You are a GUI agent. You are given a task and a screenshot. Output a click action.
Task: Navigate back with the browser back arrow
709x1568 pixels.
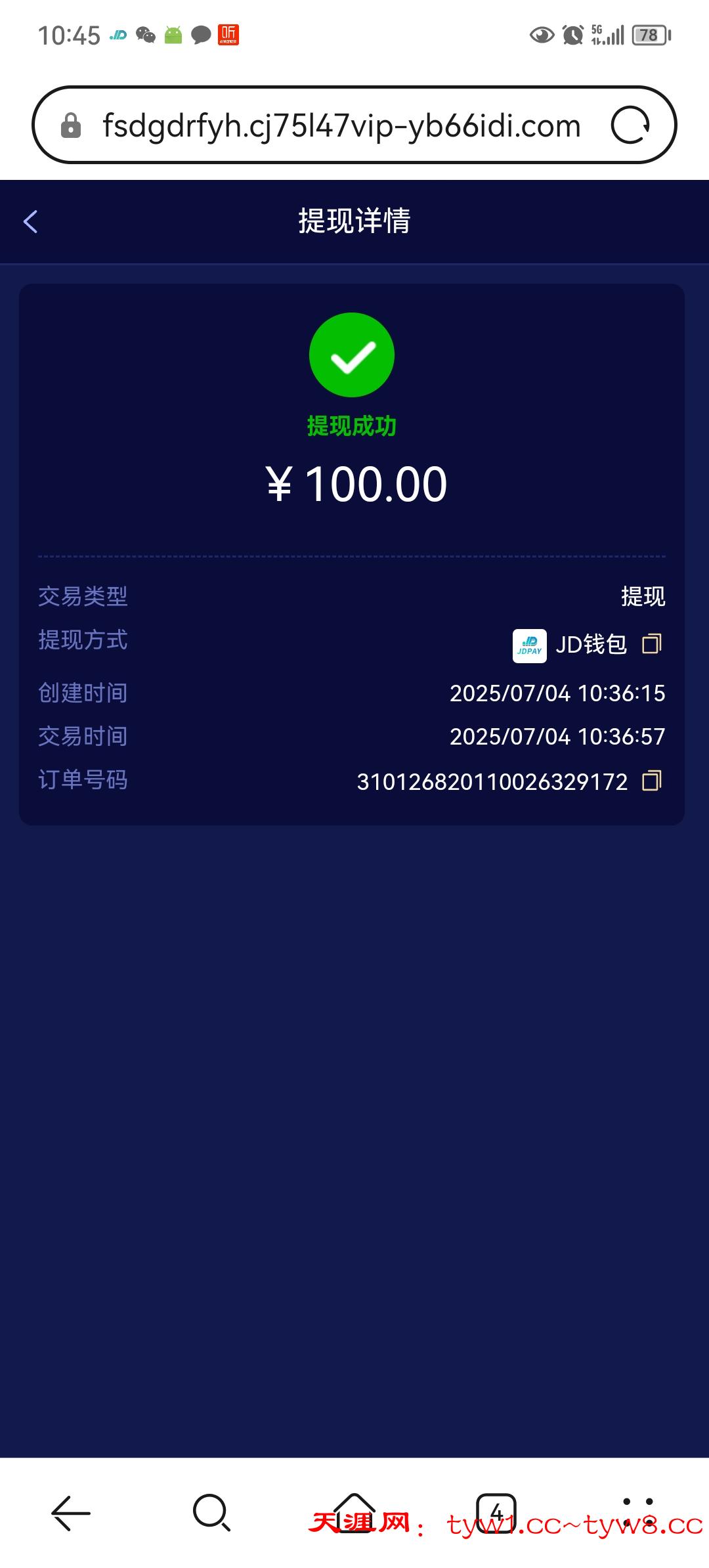(x=71, y=1513)
